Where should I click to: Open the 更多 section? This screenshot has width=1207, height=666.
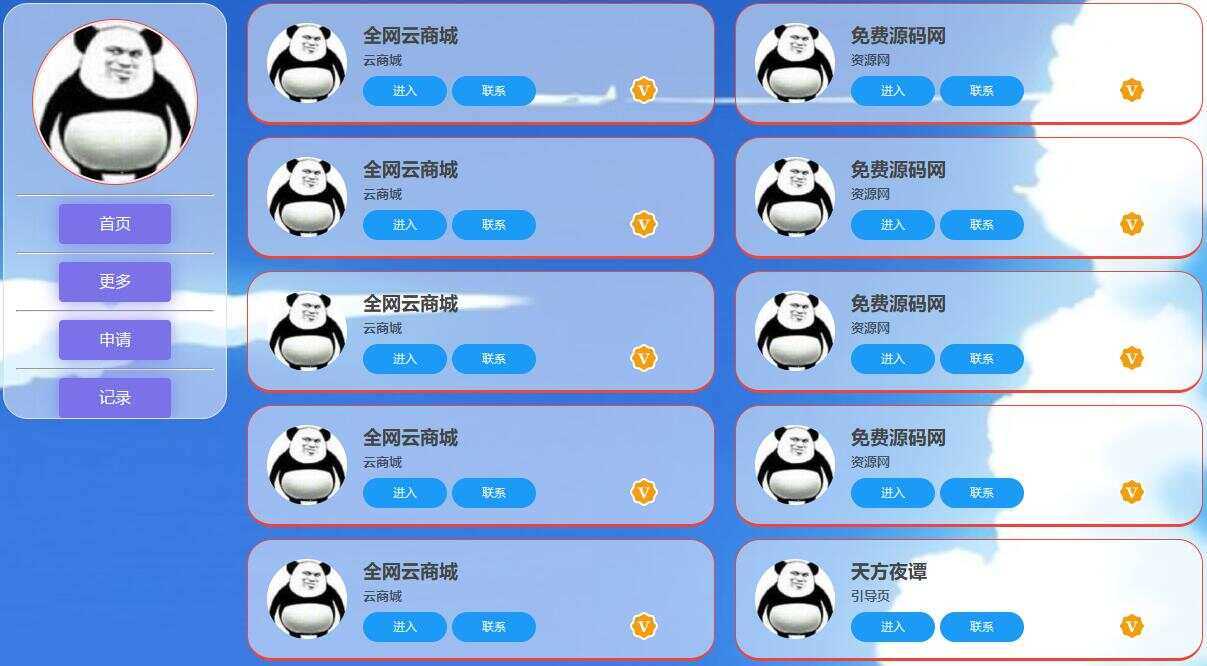115,282
